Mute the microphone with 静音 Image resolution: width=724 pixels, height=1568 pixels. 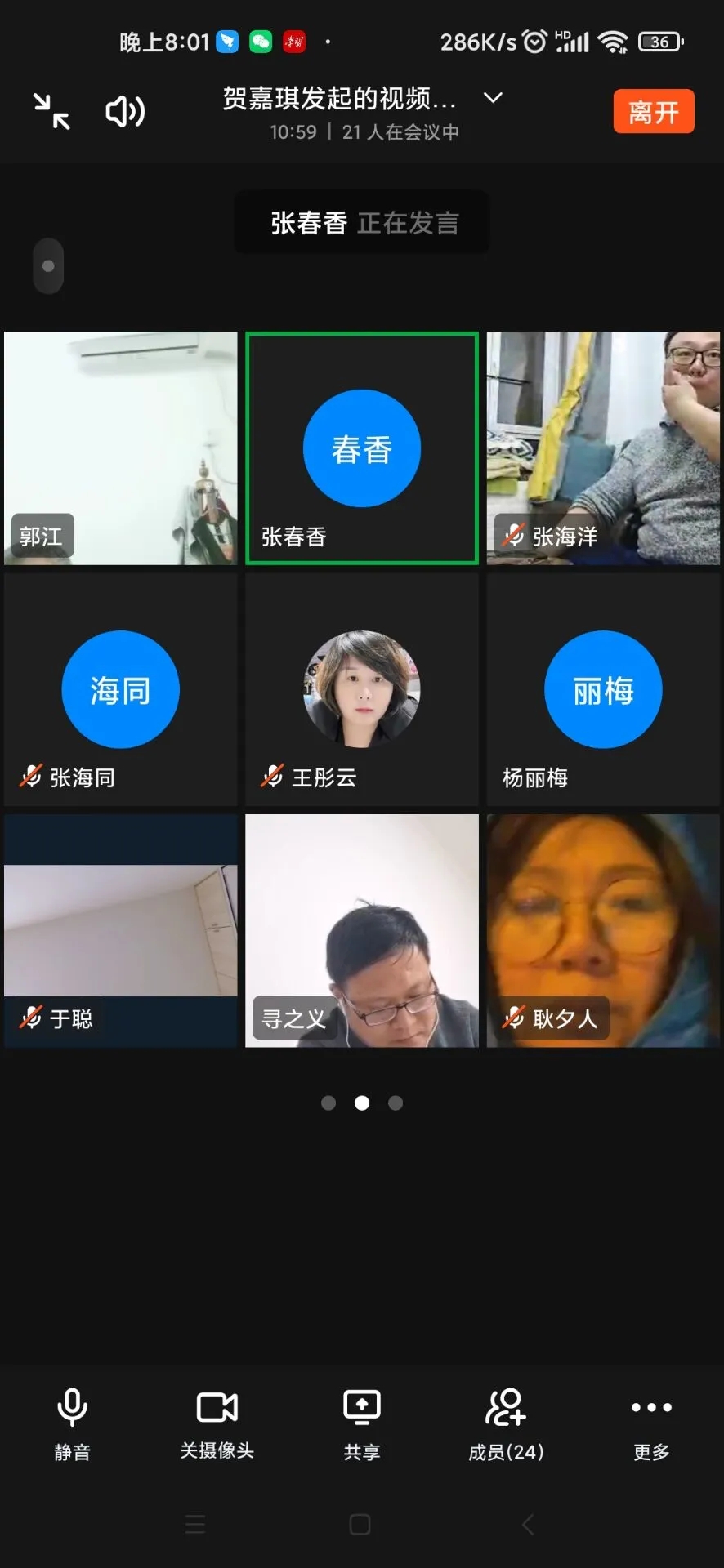pyautogui.click(x=72, y=1423)
